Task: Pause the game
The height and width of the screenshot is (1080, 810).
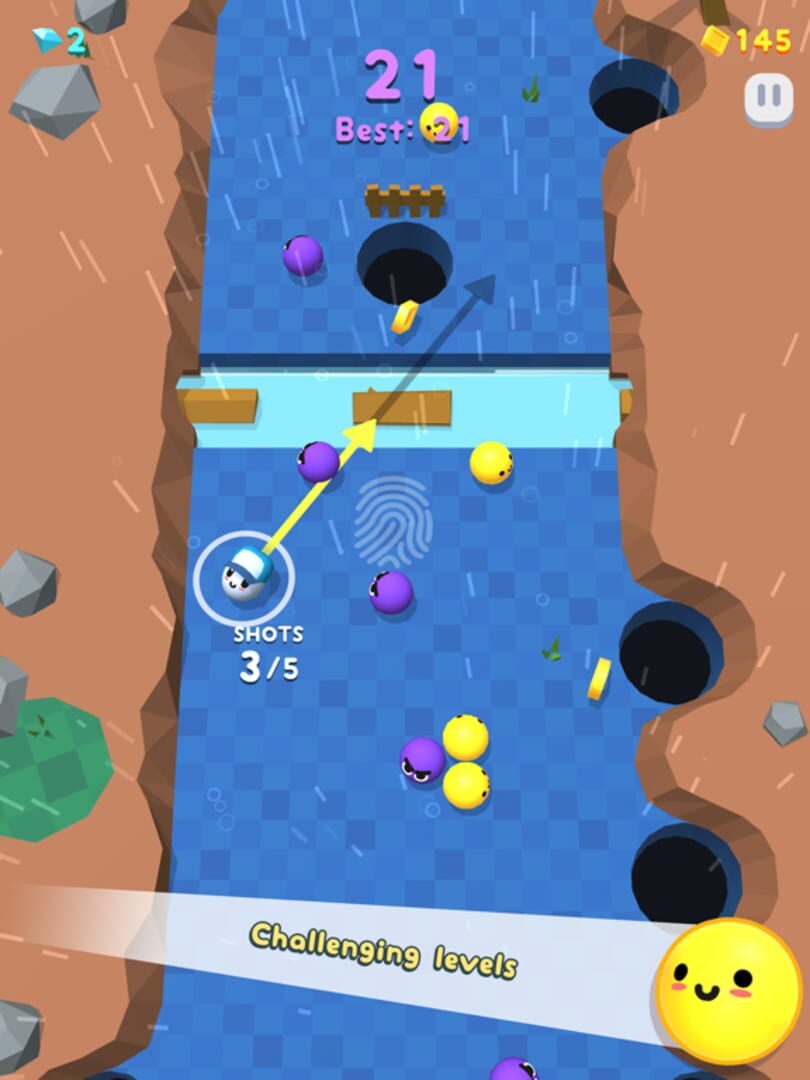Action: [x=768, y=97]
